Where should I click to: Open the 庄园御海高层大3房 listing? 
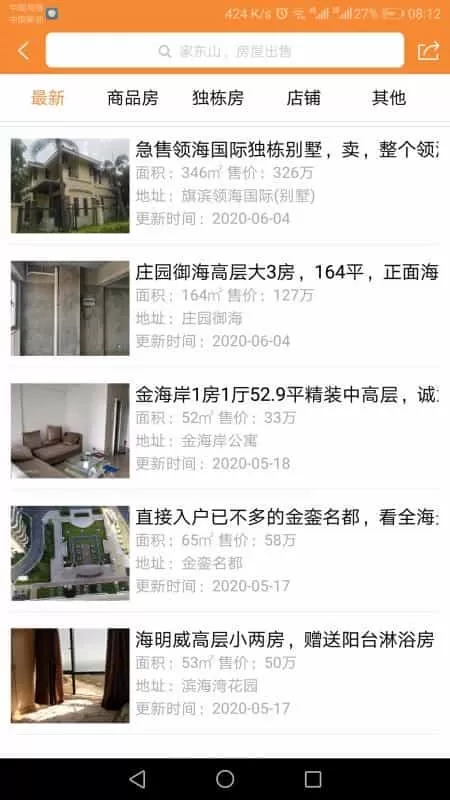click(225, 308)
